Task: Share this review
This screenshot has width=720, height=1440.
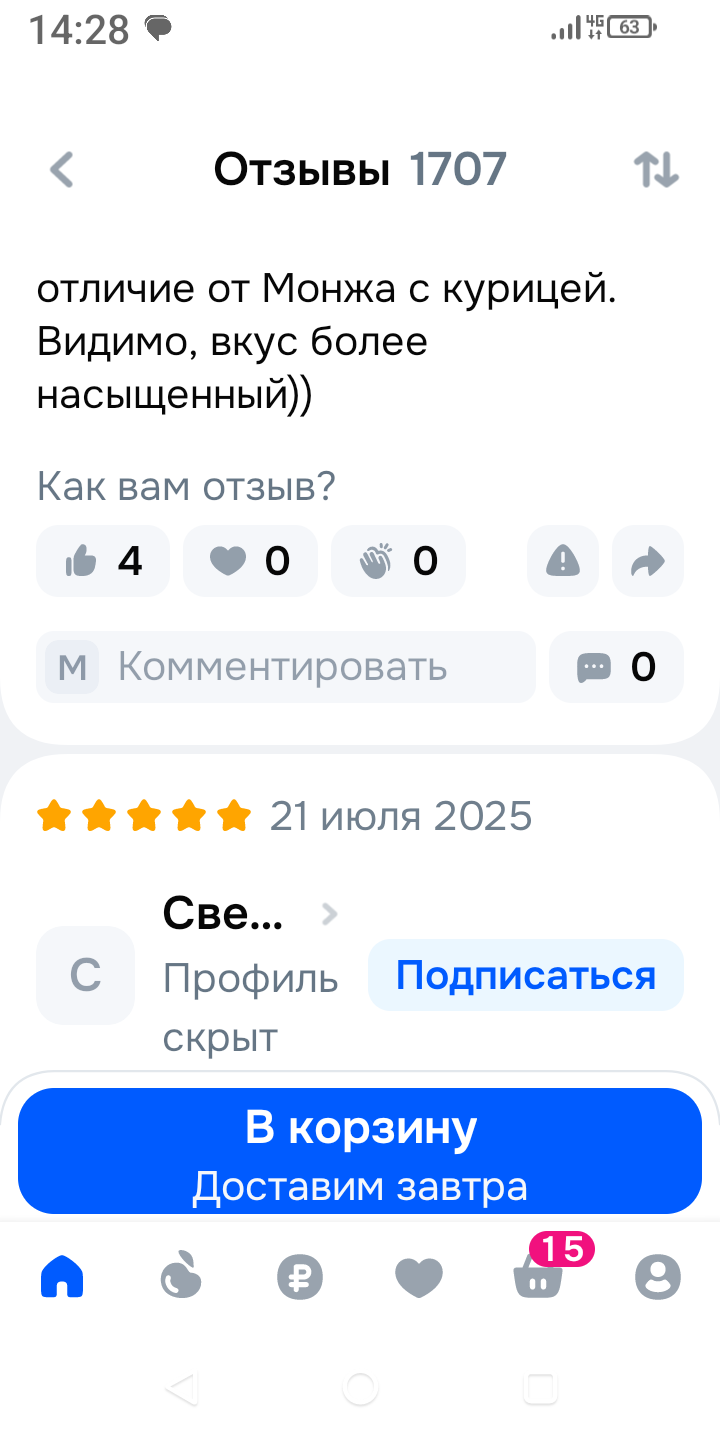Action: 648,561
